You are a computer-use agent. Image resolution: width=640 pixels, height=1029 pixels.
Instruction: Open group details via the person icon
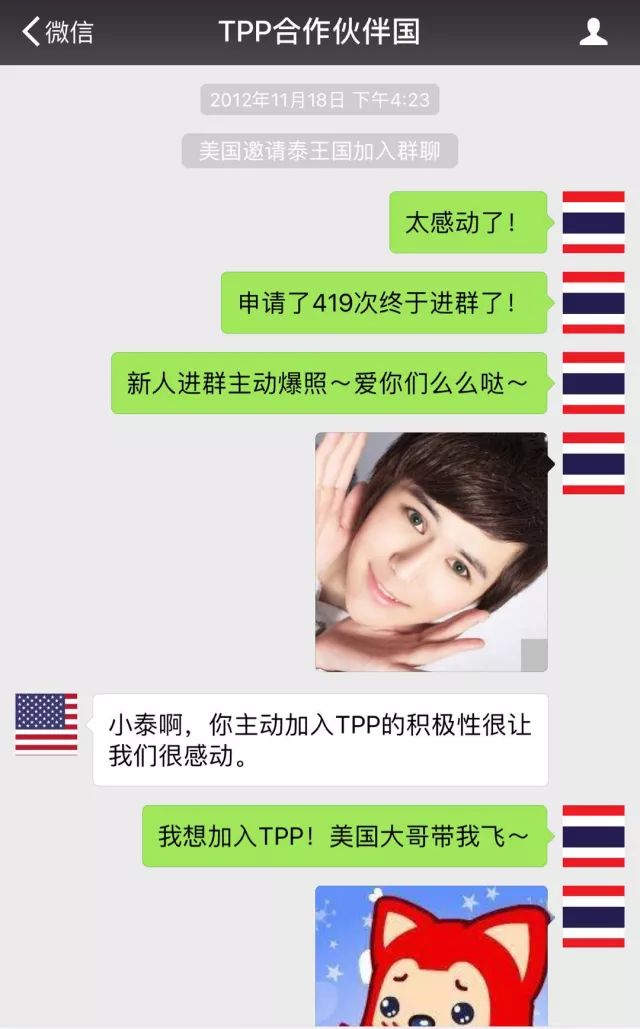click(x=593, y=32)
